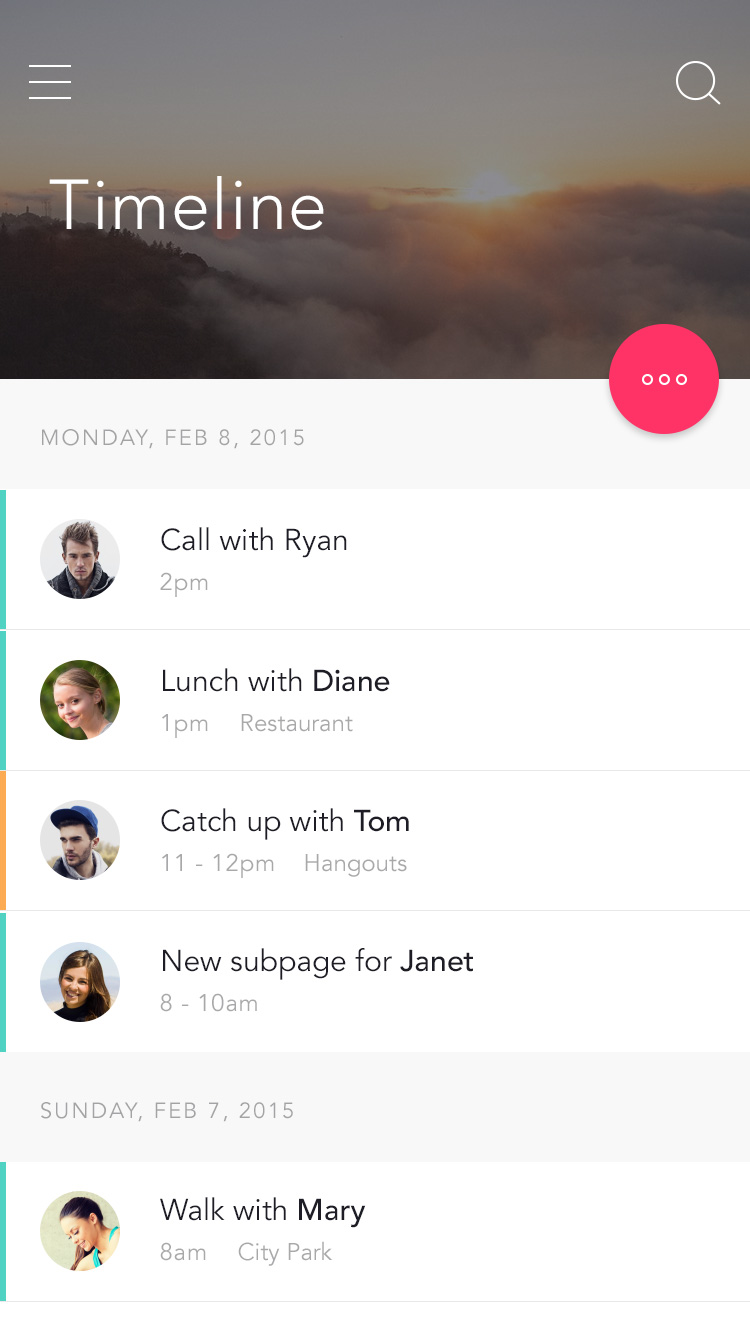Tap the search magnifier icon
Image resolution: width=750 pixels, height=1333 pixels.
698,83
